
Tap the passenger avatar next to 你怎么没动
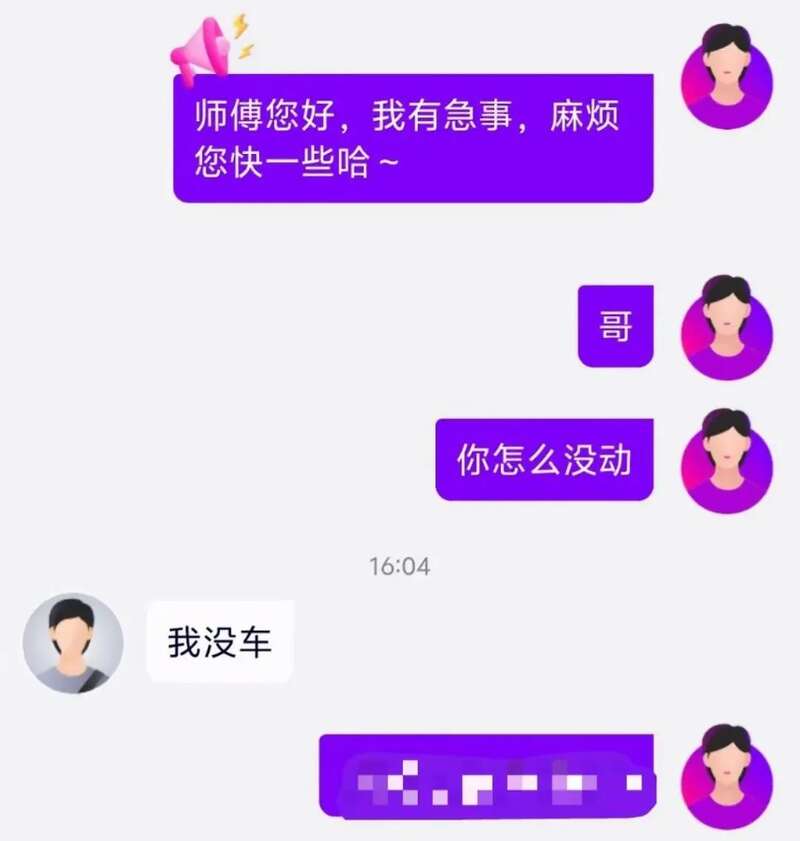point(726,461)
